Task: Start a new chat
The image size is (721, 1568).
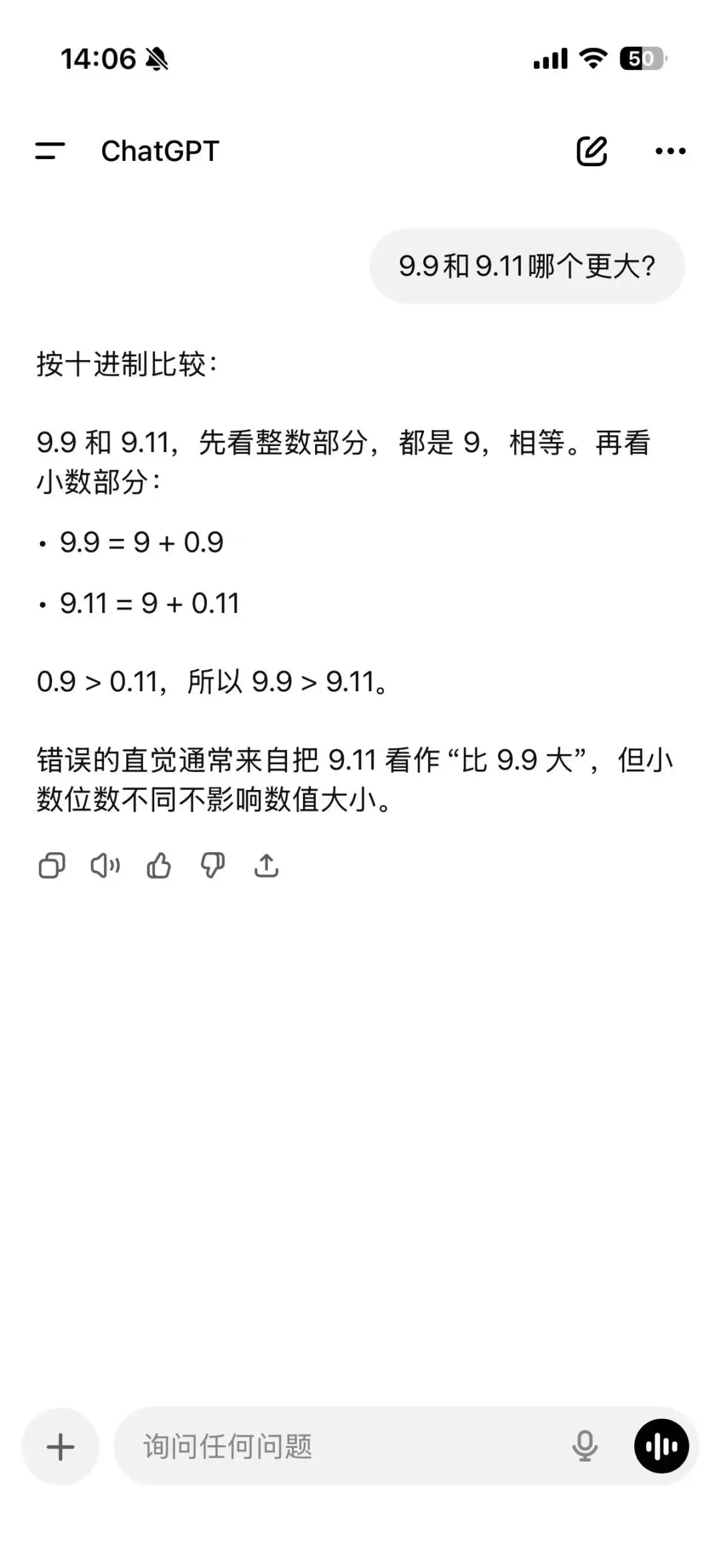Action: [591, 151]
